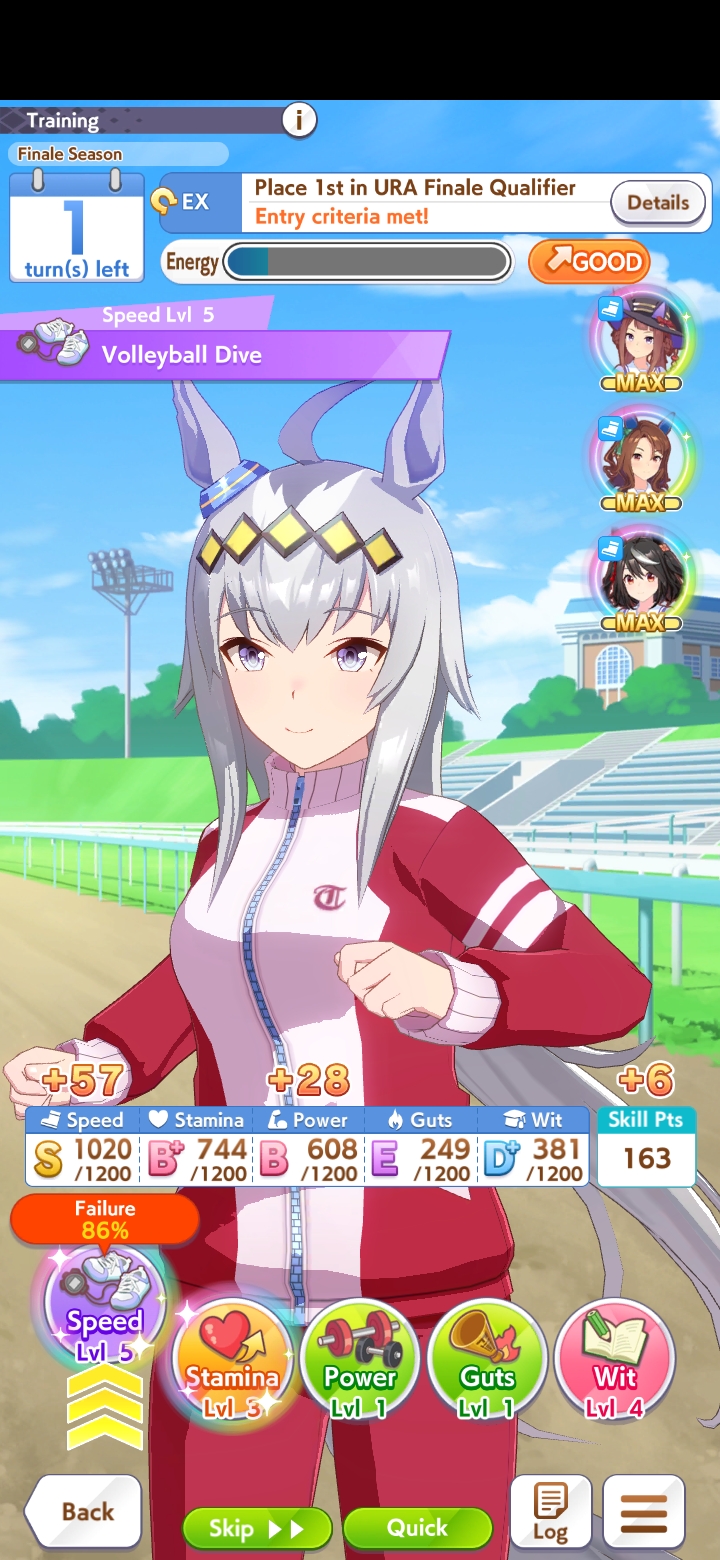This screenshot has width=720, height=1560.
Task: Tap the Skip button
Action: (x=257, y=1528)
